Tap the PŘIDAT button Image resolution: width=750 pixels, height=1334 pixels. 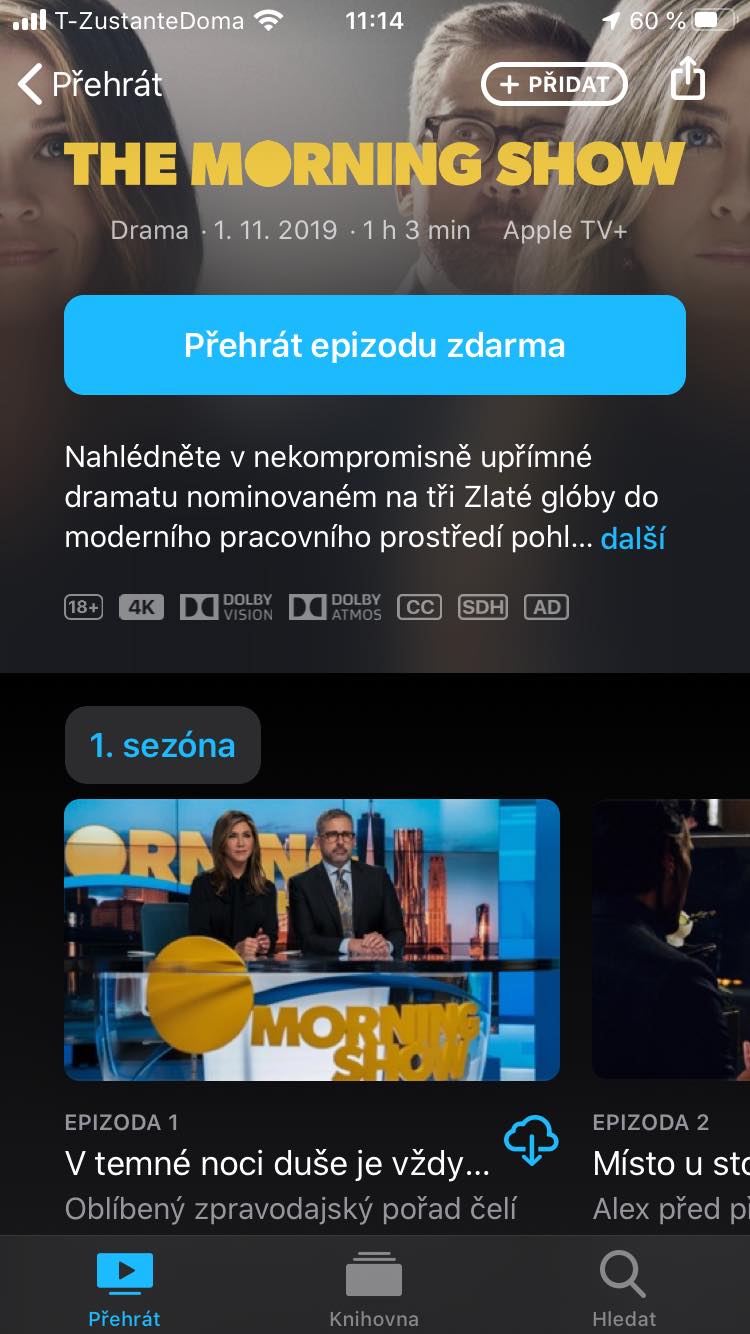click(x=554, y=85)
